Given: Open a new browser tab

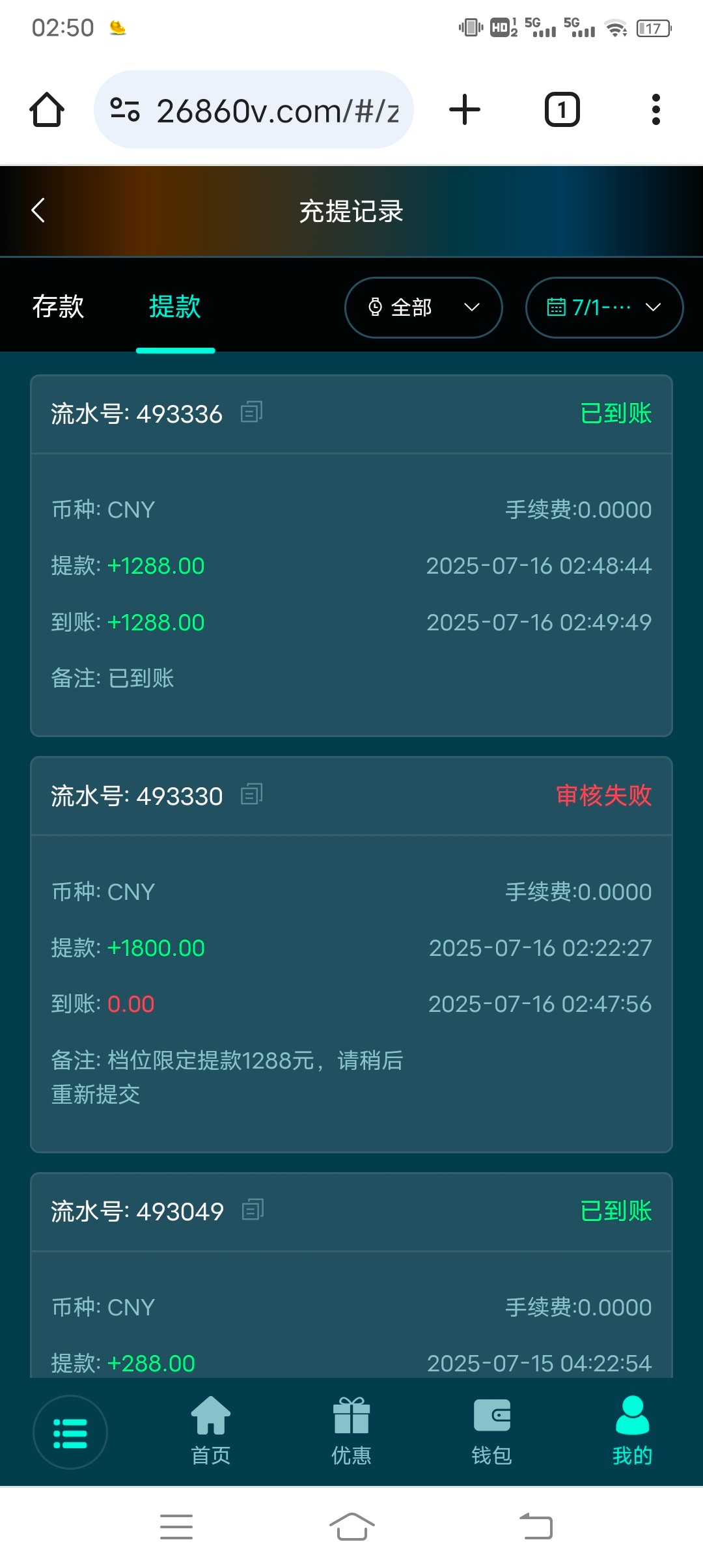Looking at the screenshot, I should tap(465, 109).
